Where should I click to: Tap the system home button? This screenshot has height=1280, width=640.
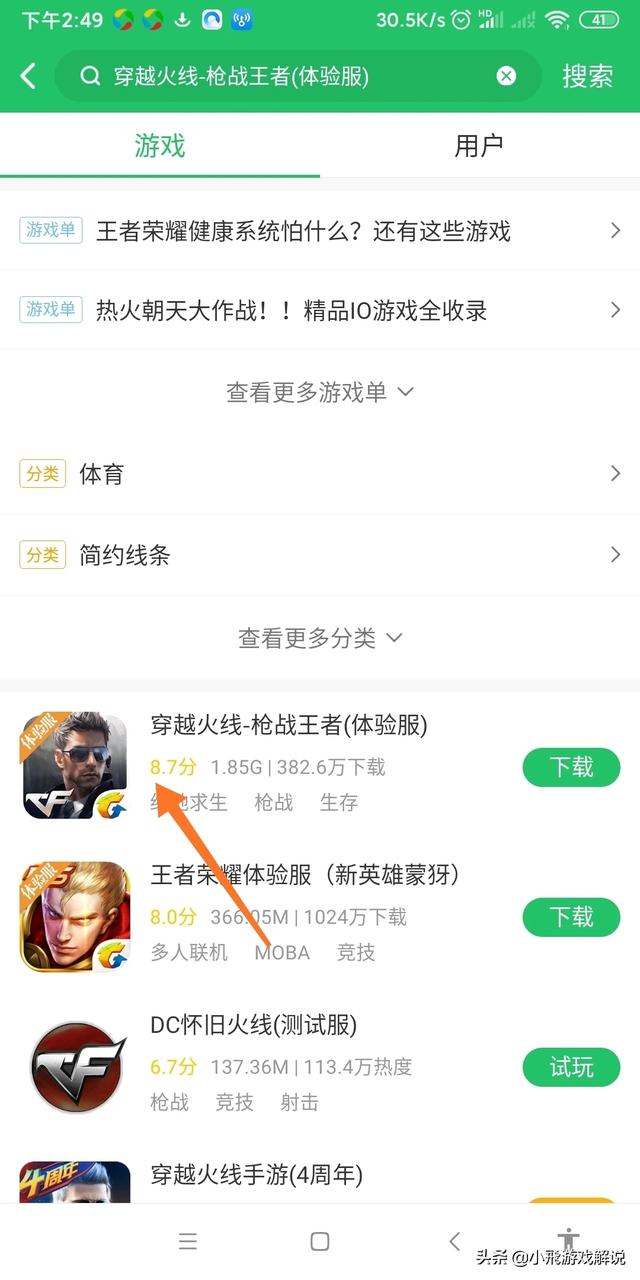click(x=320, y=1242)
